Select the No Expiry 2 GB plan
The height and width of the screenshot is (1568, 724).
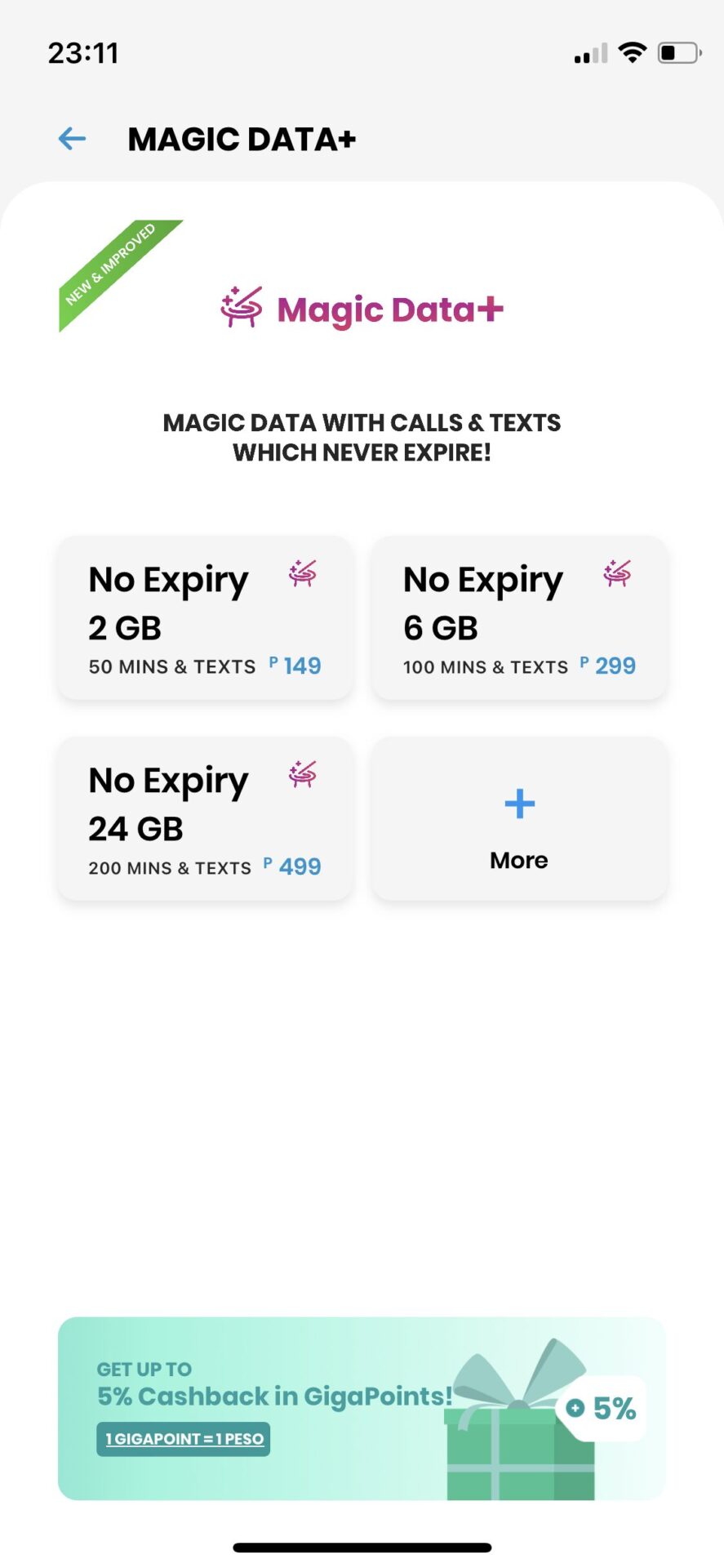tap(205, 618)
